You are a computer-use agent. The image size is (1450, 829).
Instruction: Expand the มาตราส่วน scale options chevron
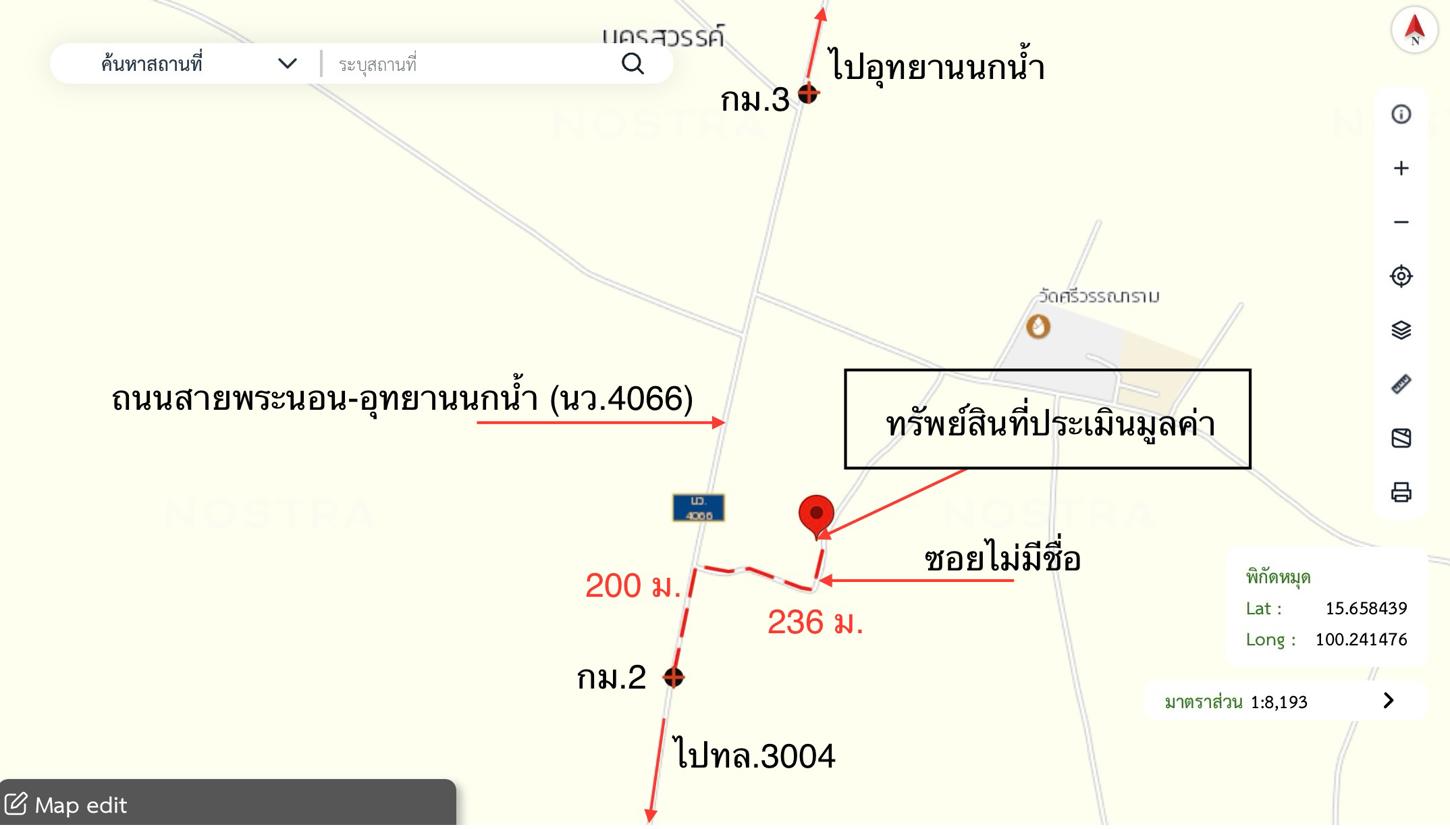(1387, 701)
